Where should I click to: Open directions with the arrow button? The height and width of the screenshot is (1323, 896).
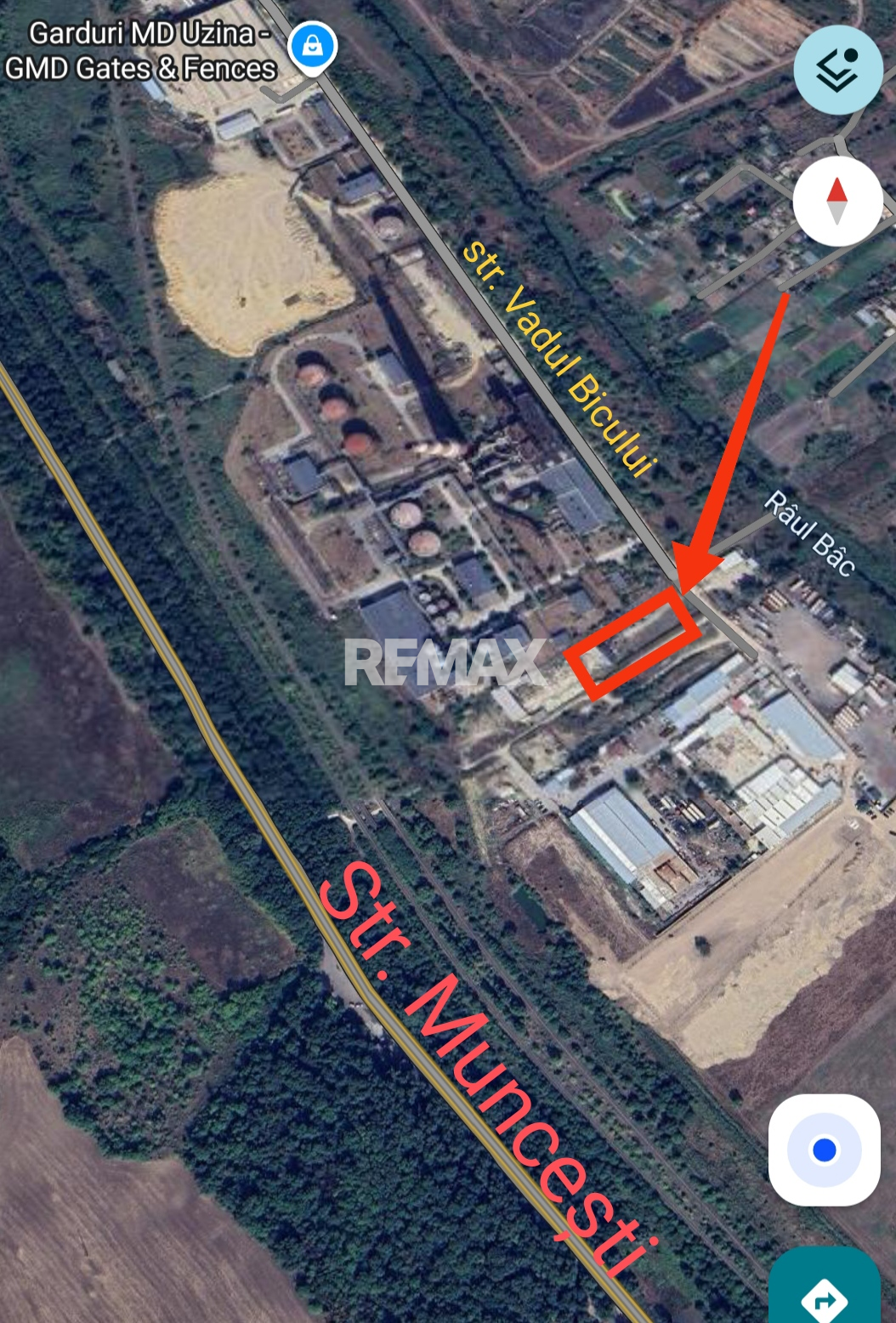[825, 1295]
